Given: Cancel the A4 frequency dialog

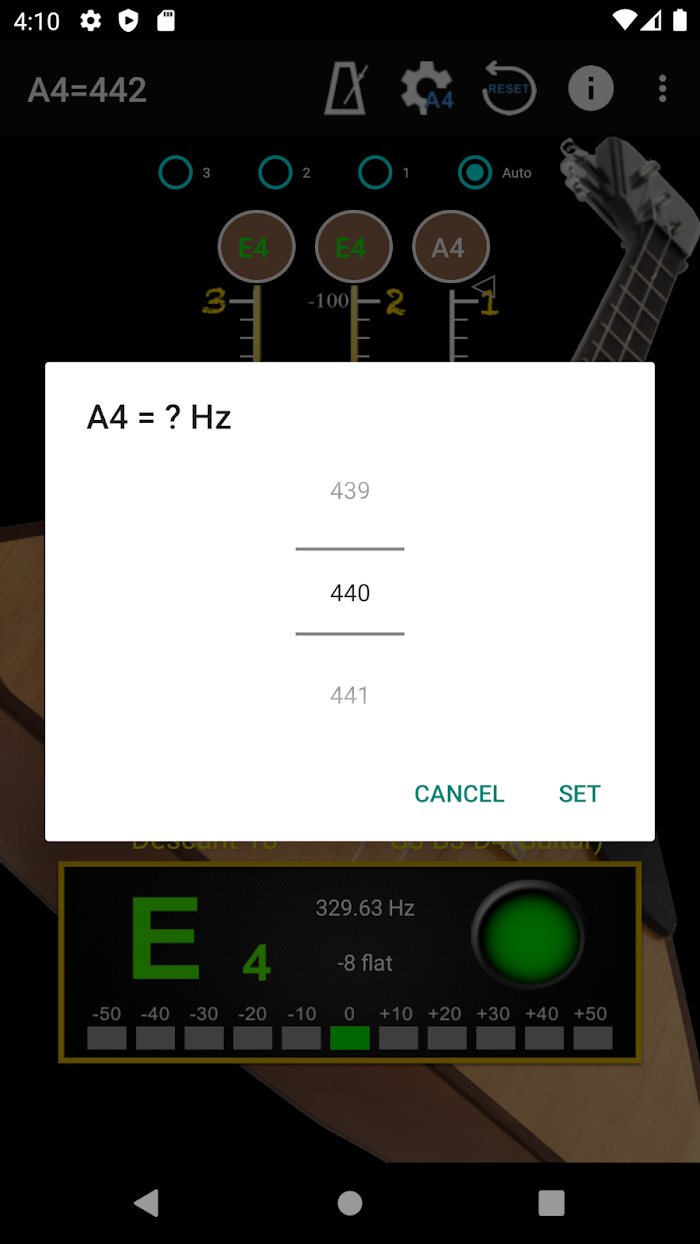Looking at the screenshot, I should (459, 794).
